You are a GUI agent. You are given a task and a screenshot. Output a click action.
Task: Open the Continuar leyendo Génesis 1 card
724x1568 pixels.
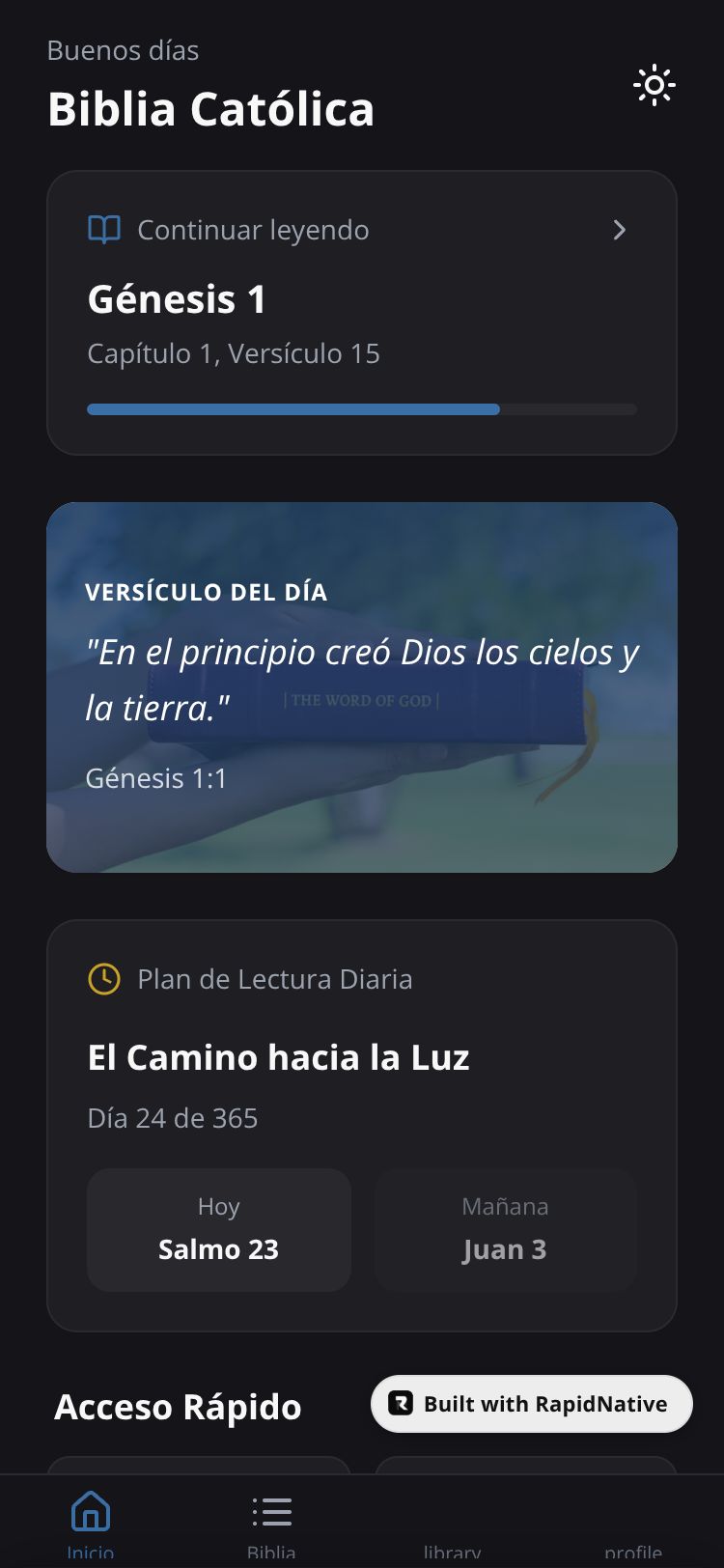click(x=361, y=312)
